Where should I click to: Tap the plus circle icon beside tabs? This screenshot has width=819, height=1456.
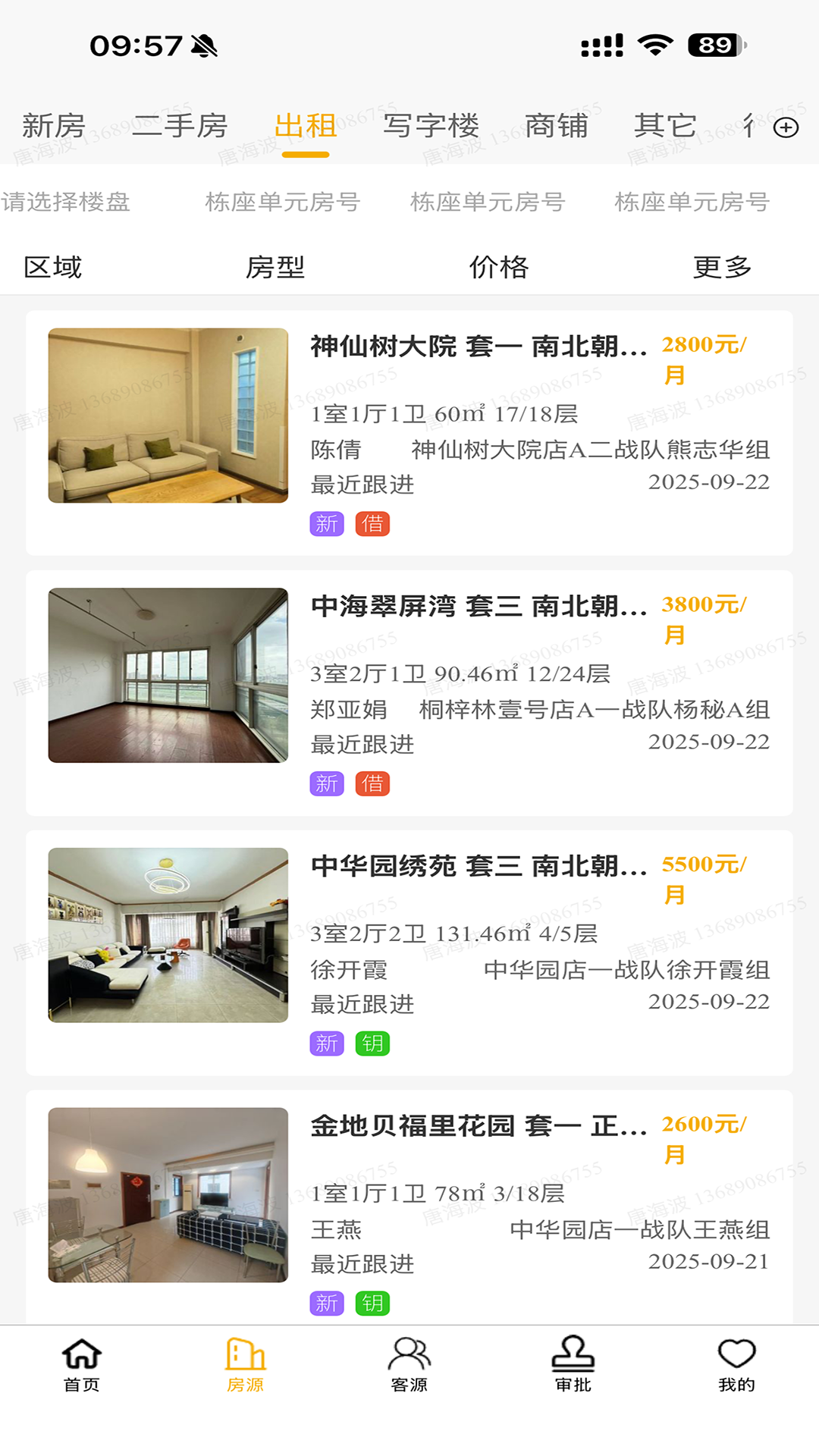point(786,127)
